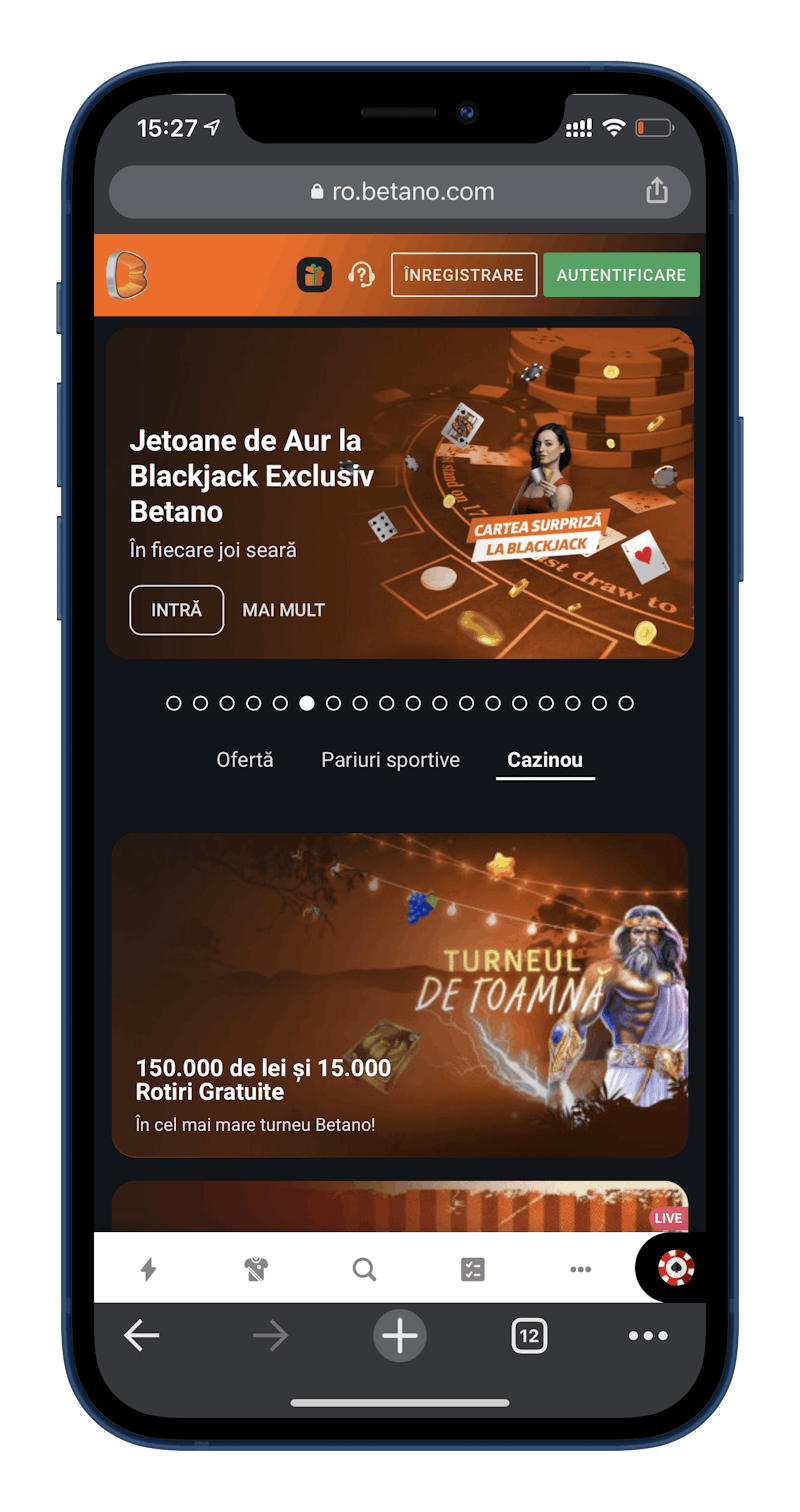Go back in the browser
The height and width of the screenshot is (1512, 800).
coord(142,1336)
